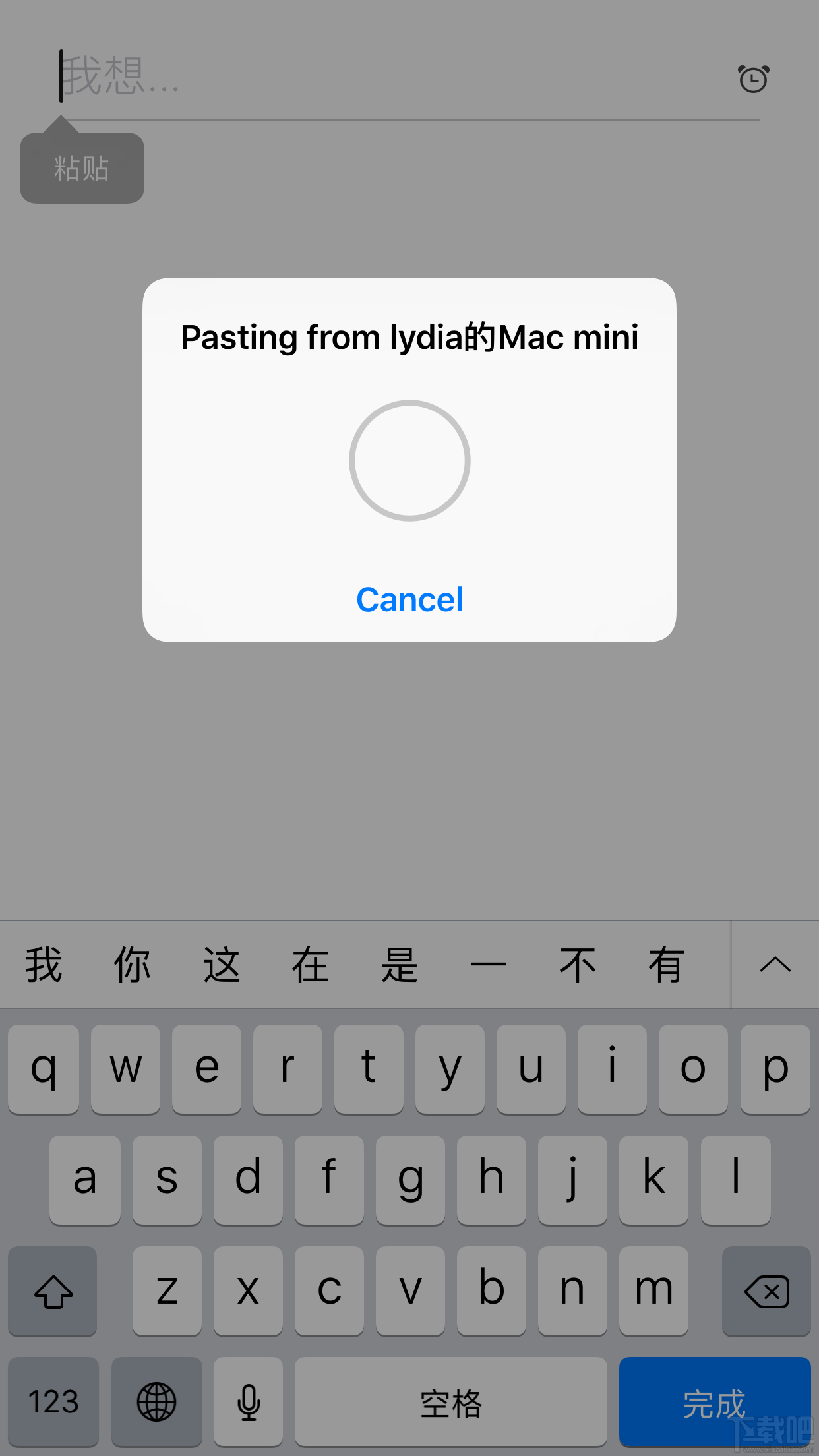The width and height of the screenshot is (819, 1456).
Task: Tap the globe keyboard-switch icon
Action: 156,1402
